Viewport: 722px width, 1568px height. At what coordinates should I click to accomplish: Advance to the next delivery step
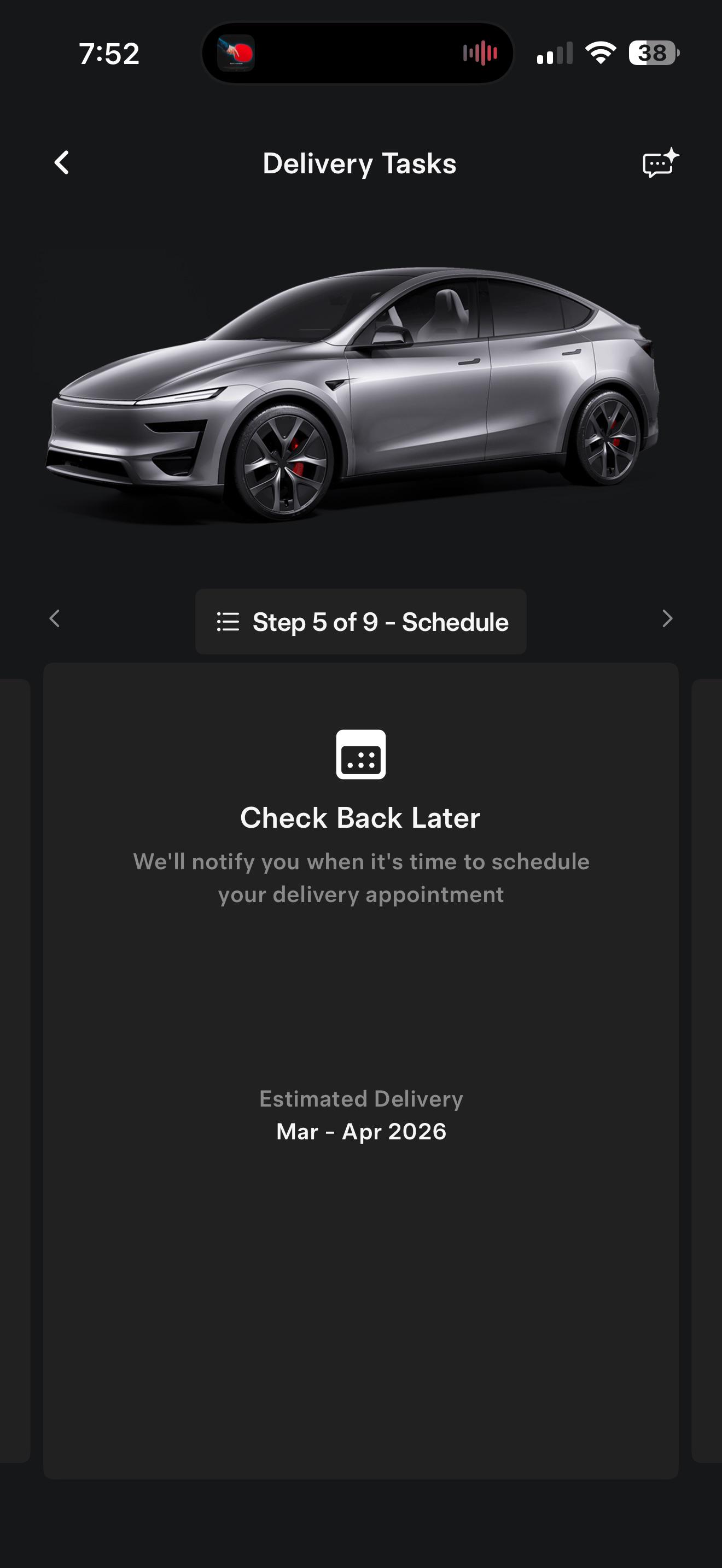(667, 618)
